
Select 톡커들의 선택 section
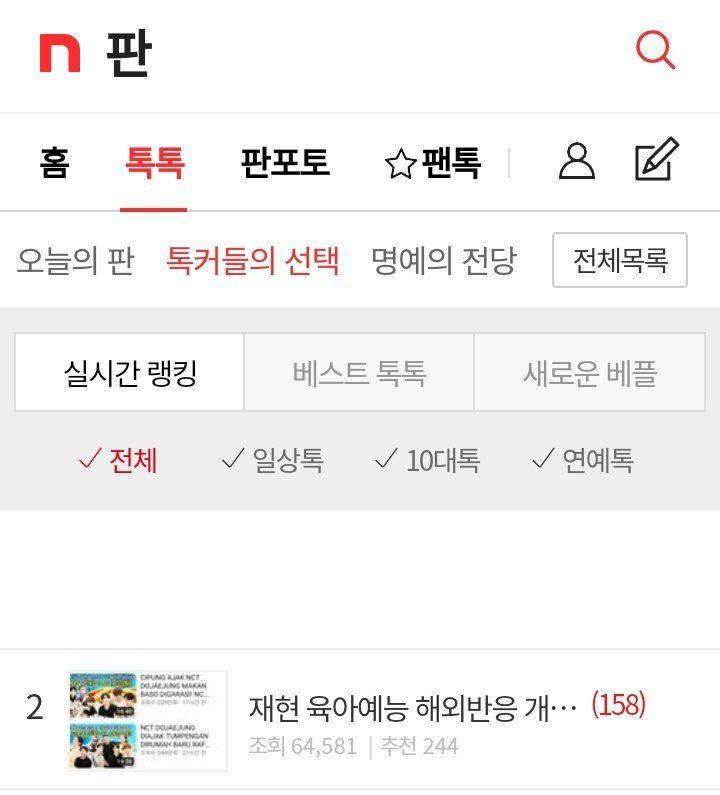pos(253,261)
